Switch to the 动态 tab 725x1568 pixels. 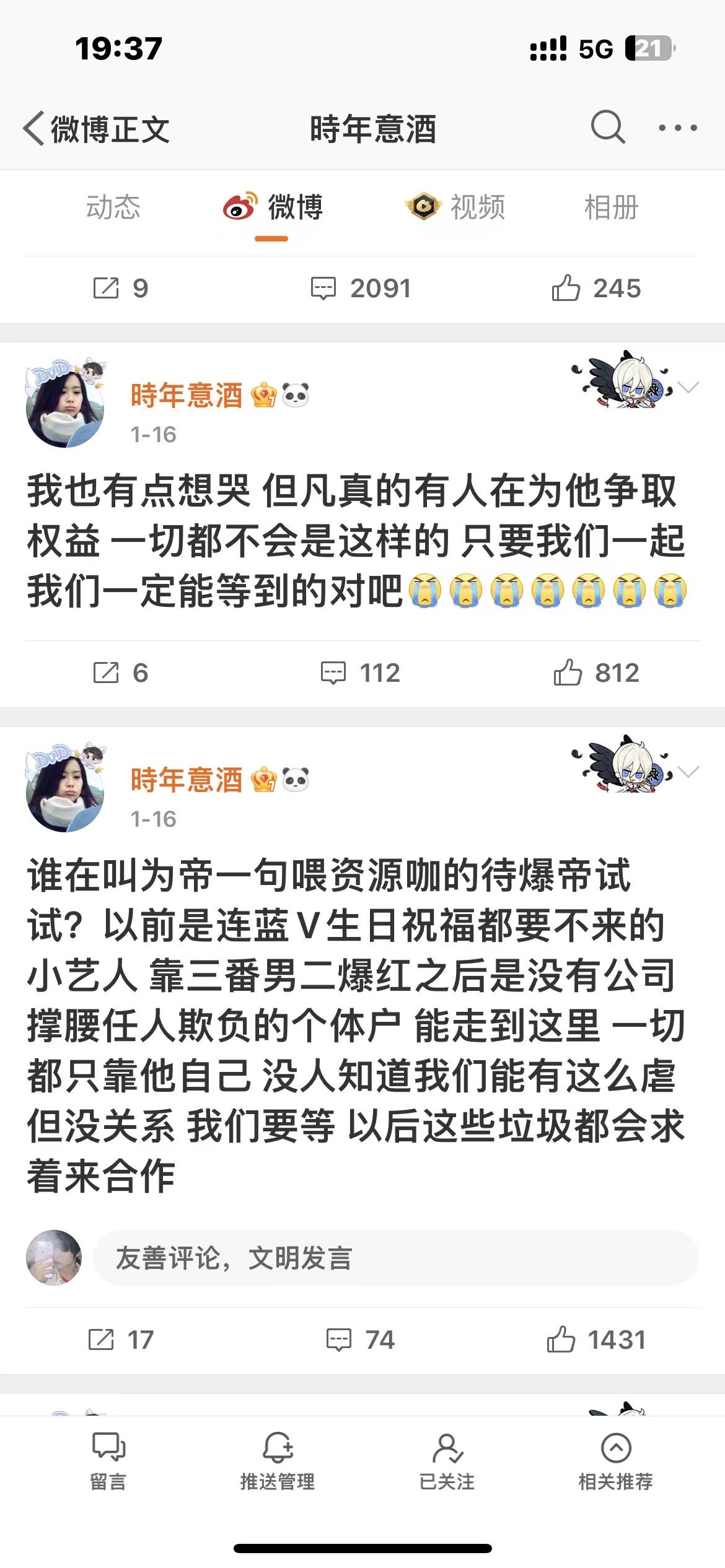tap(113, 207)
